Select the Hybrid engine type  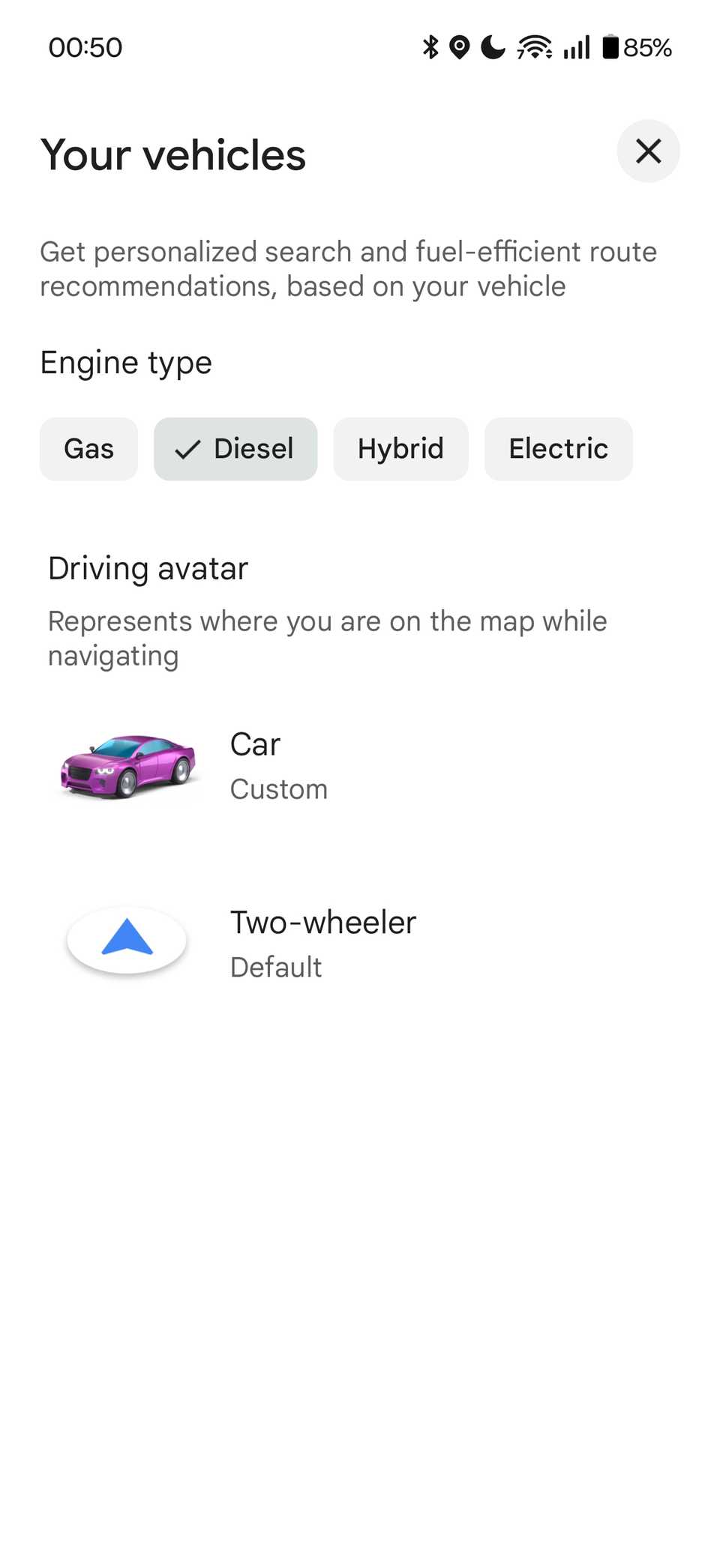click(400, 448)
